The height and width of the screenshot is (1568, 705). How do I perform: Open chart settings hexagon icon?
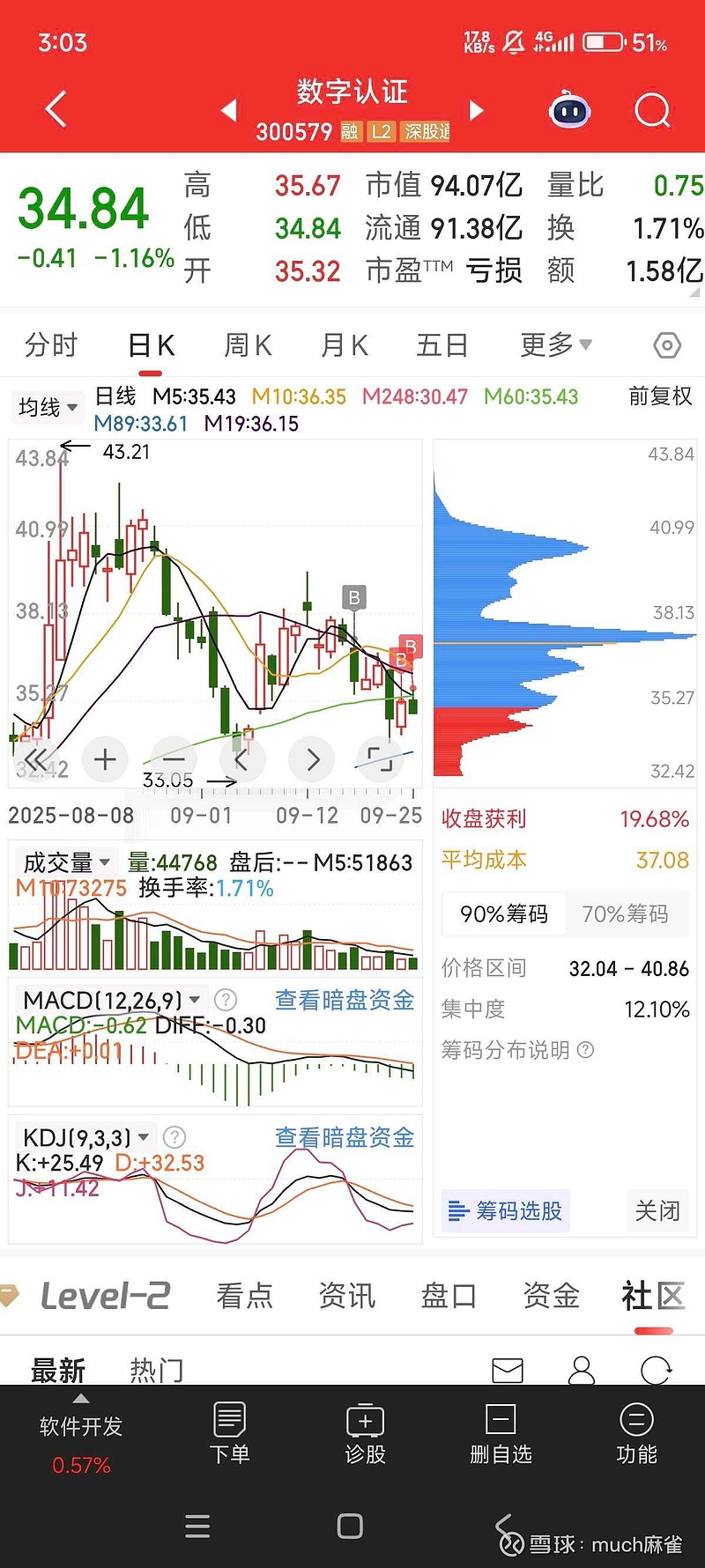(x=667, y=345)
